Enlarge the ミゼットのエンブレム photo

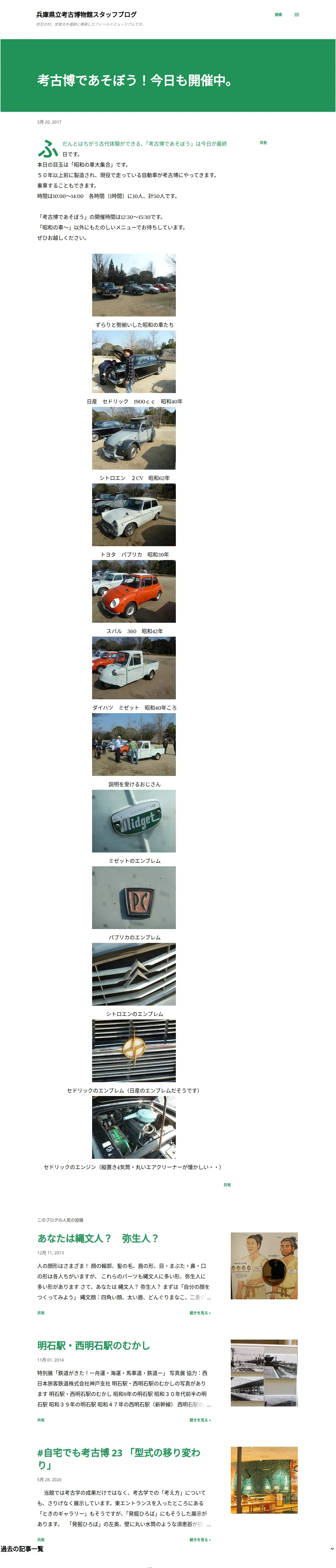(133, 821)
